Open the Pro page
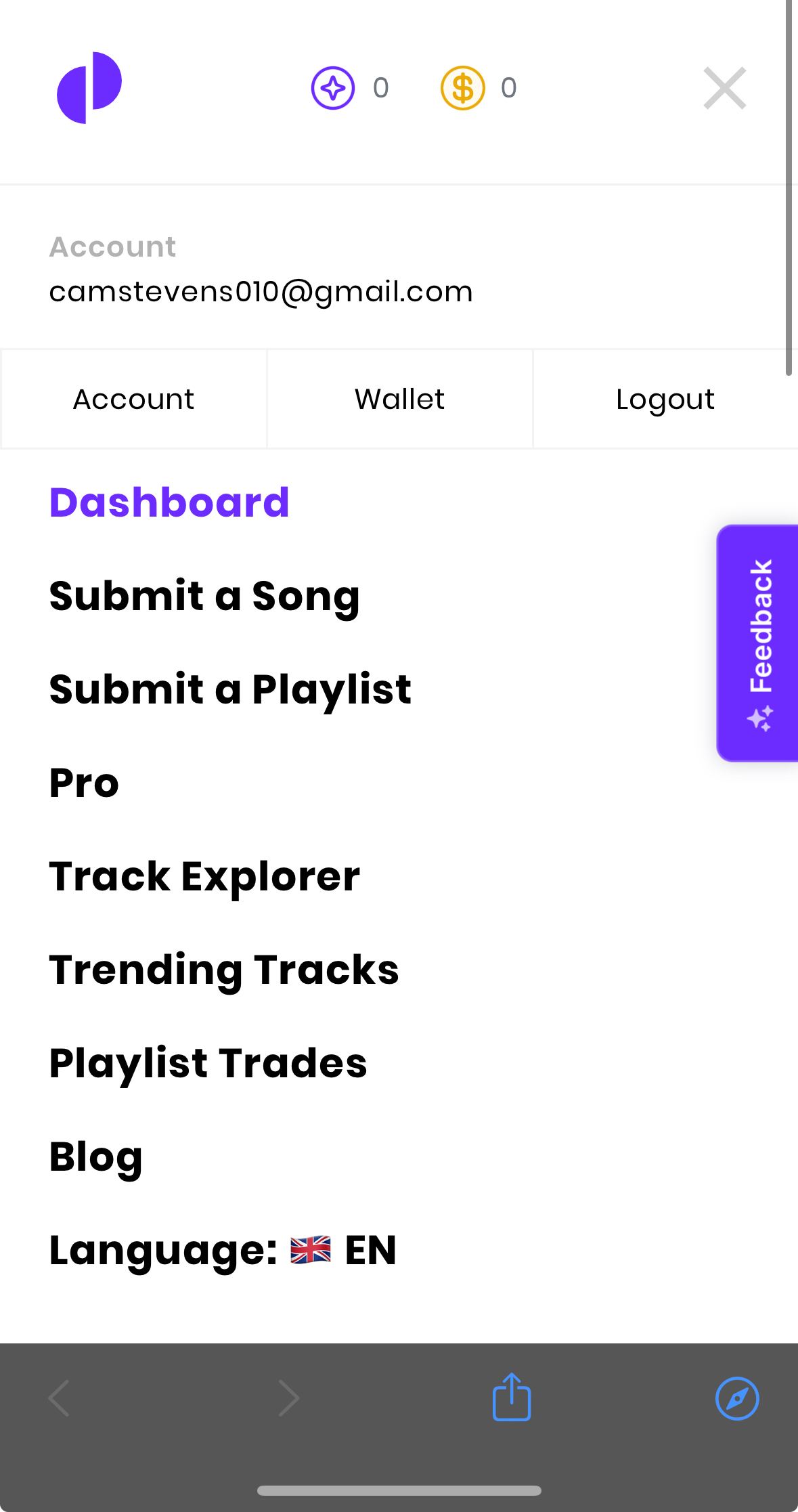The width and height of the screenshot is (798, 1512). (x=84, y=783)
